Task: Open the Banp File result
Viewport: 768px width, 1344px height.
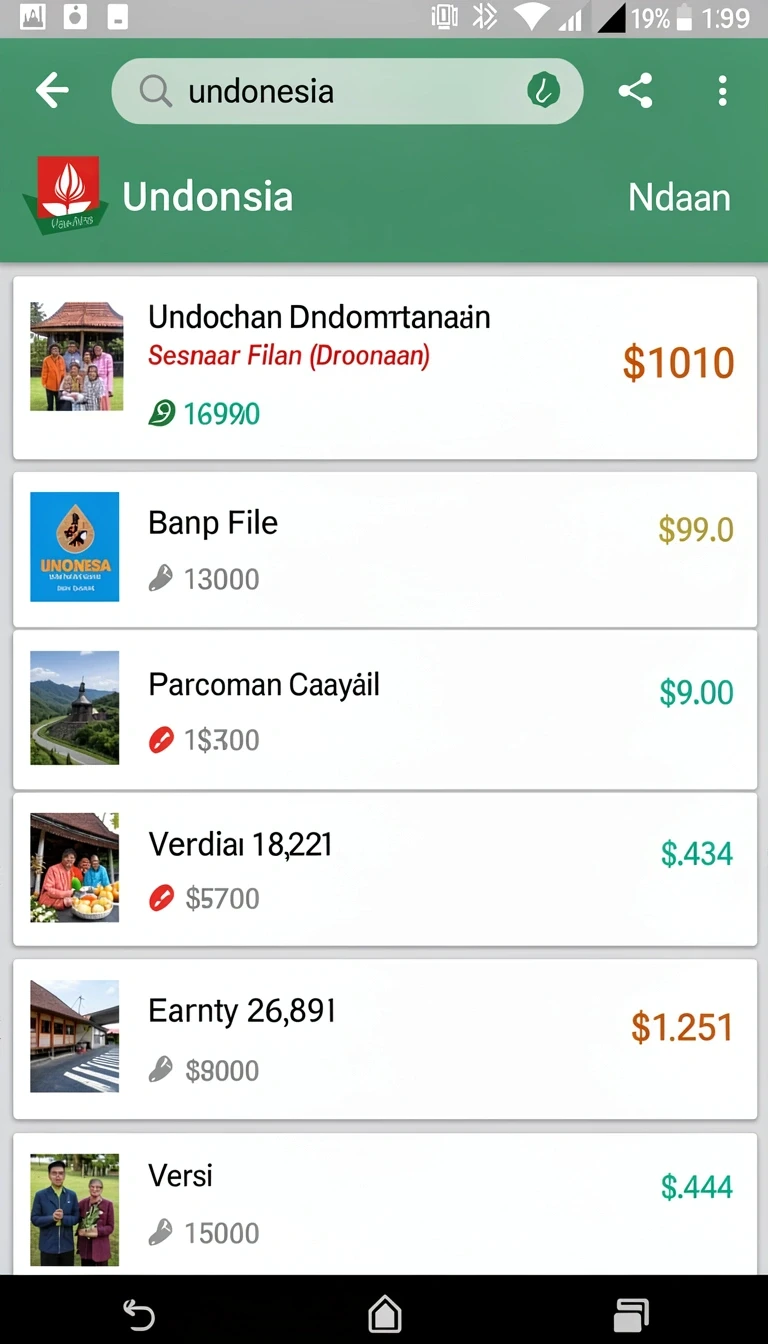Action: pyautogui.click(x=385, y=549)
